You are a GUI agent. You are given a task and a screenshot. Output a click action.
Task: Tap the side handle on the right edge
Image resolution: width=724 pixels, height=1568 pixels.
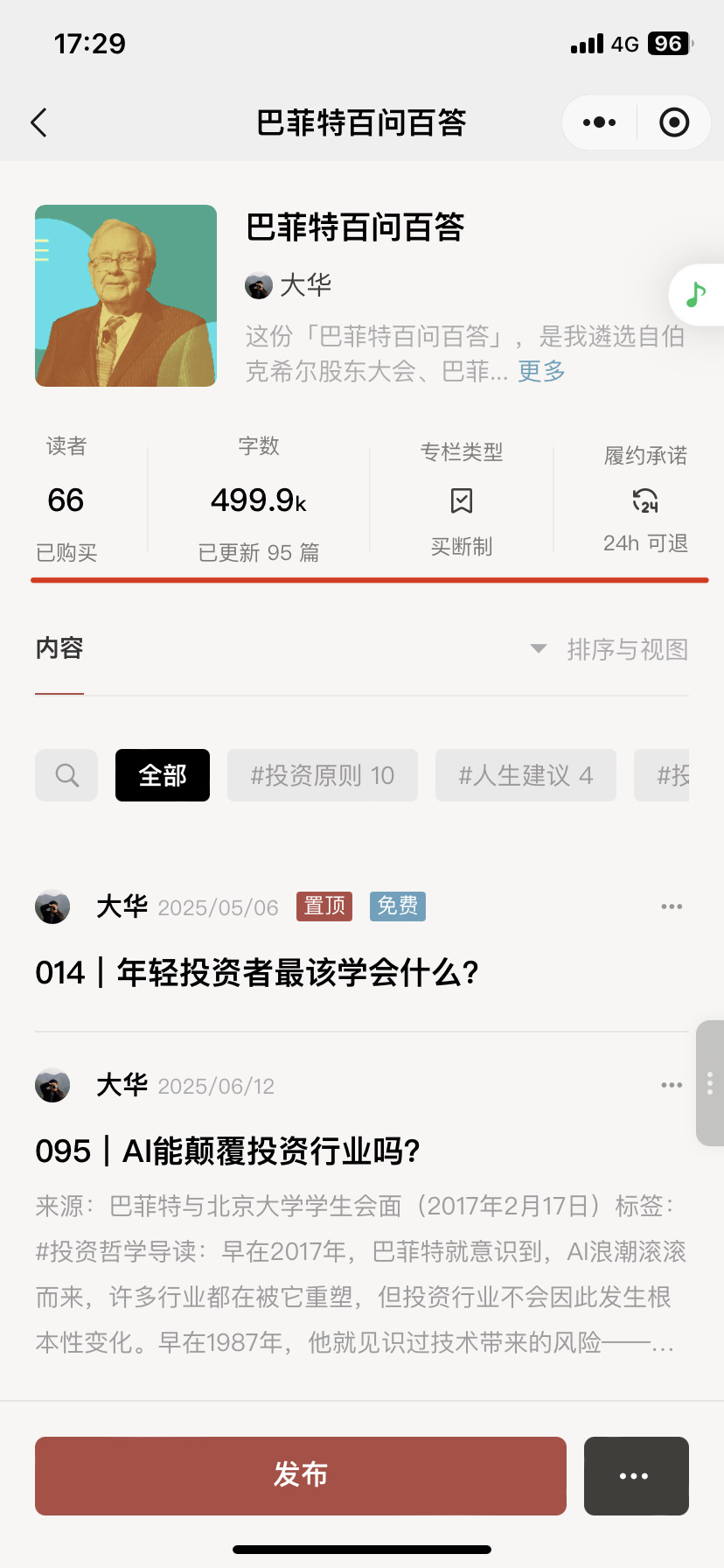pos(710,1083)
